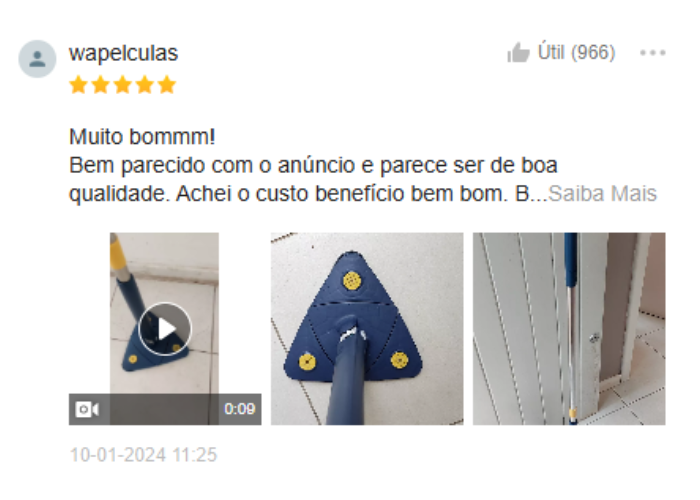Open the photo of the mop handle by the door
The image size is (700, 500).
click(x=568, y=329)
